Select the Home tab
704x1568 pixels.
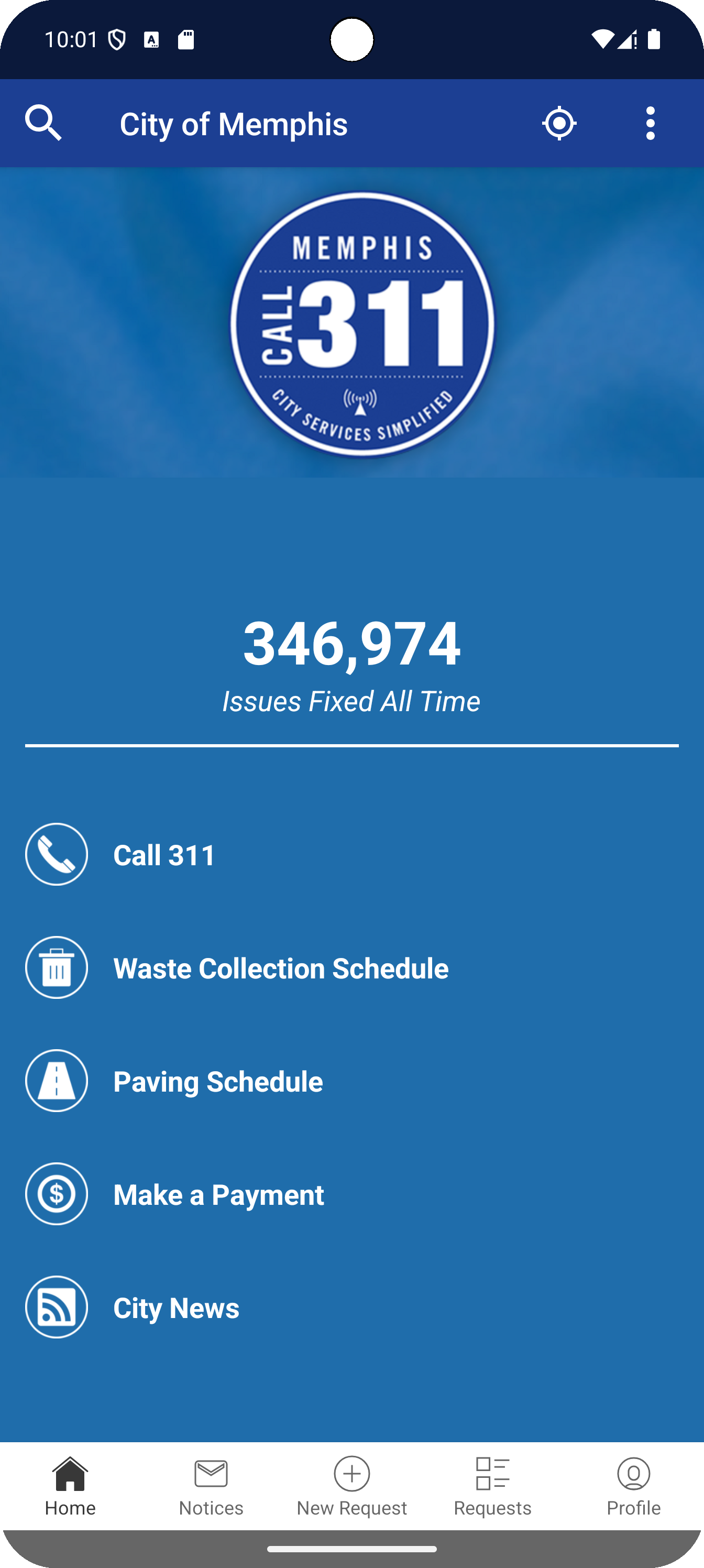tap(71, 1486)
